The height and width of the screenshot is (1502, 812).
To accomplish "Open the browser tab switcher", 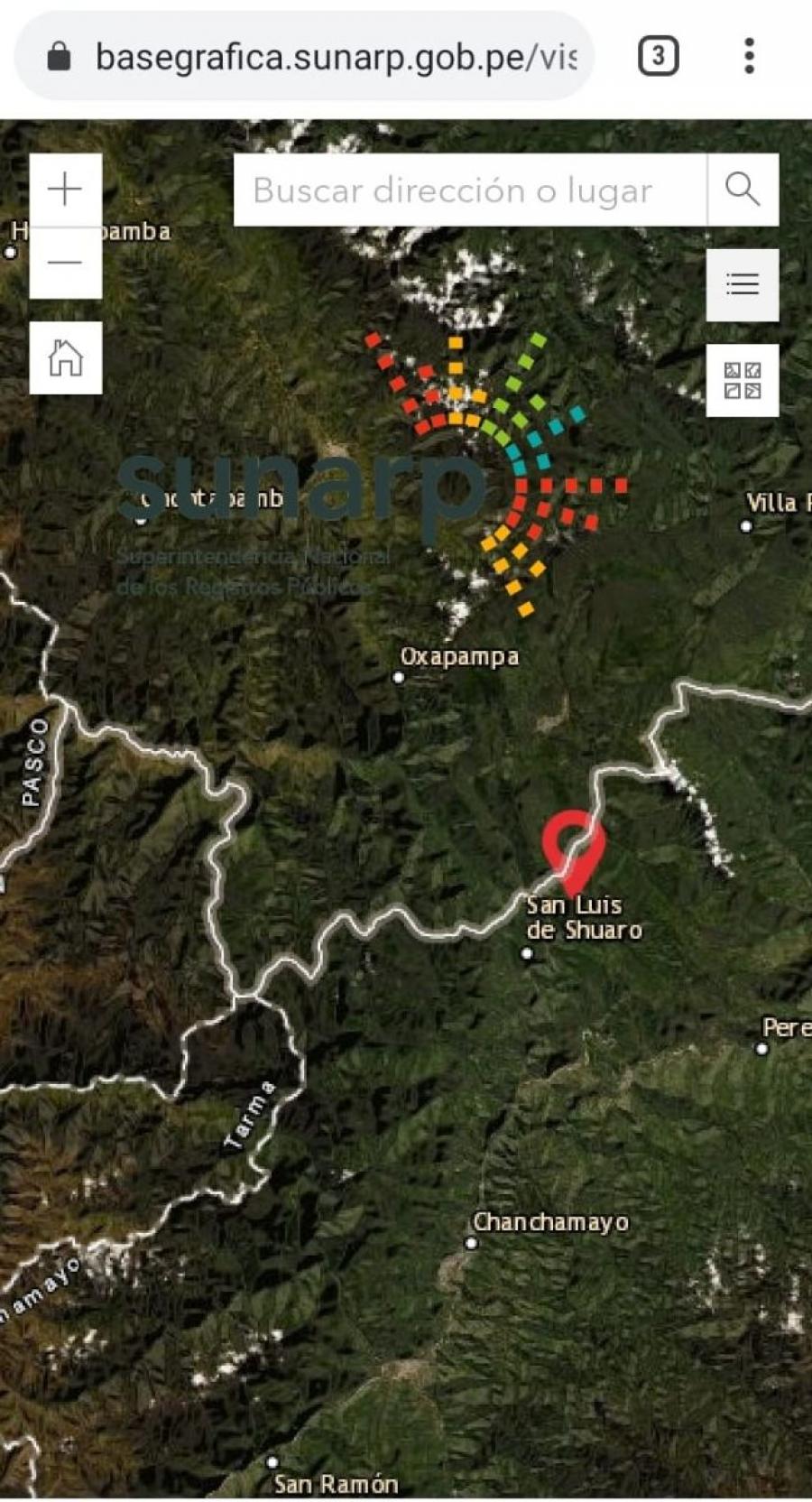I will 659,57.
